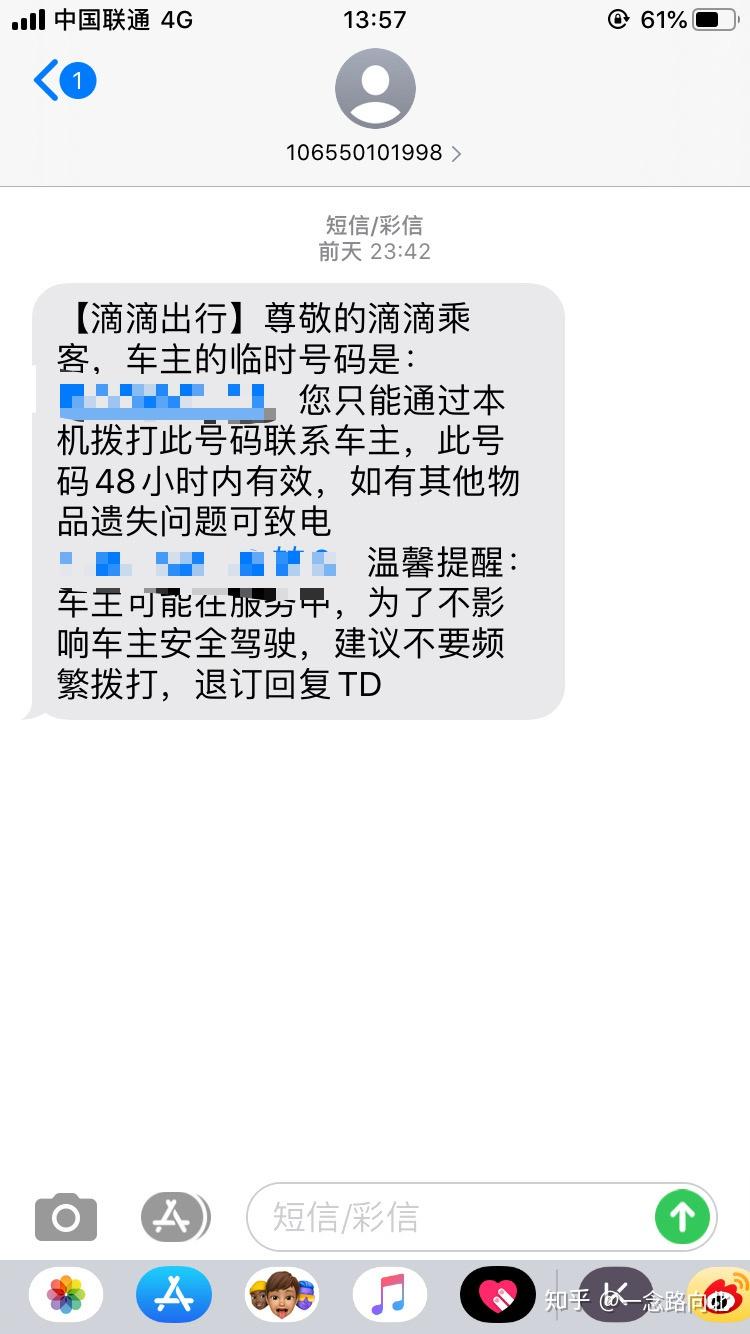The width and height of the screenshot is (750, 1334).
Task: Open the camera to attach a photo
Action: 66,1217
